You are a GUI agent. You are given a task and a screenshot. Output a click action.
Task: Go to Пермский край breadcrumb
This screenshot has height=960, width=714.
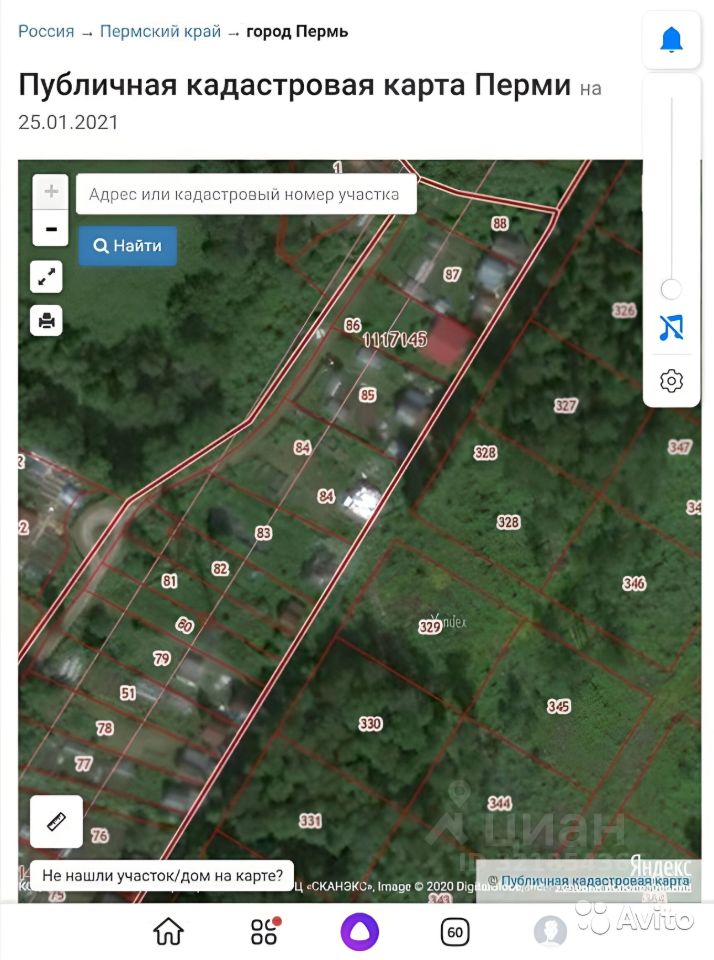(x=160, y=31)
